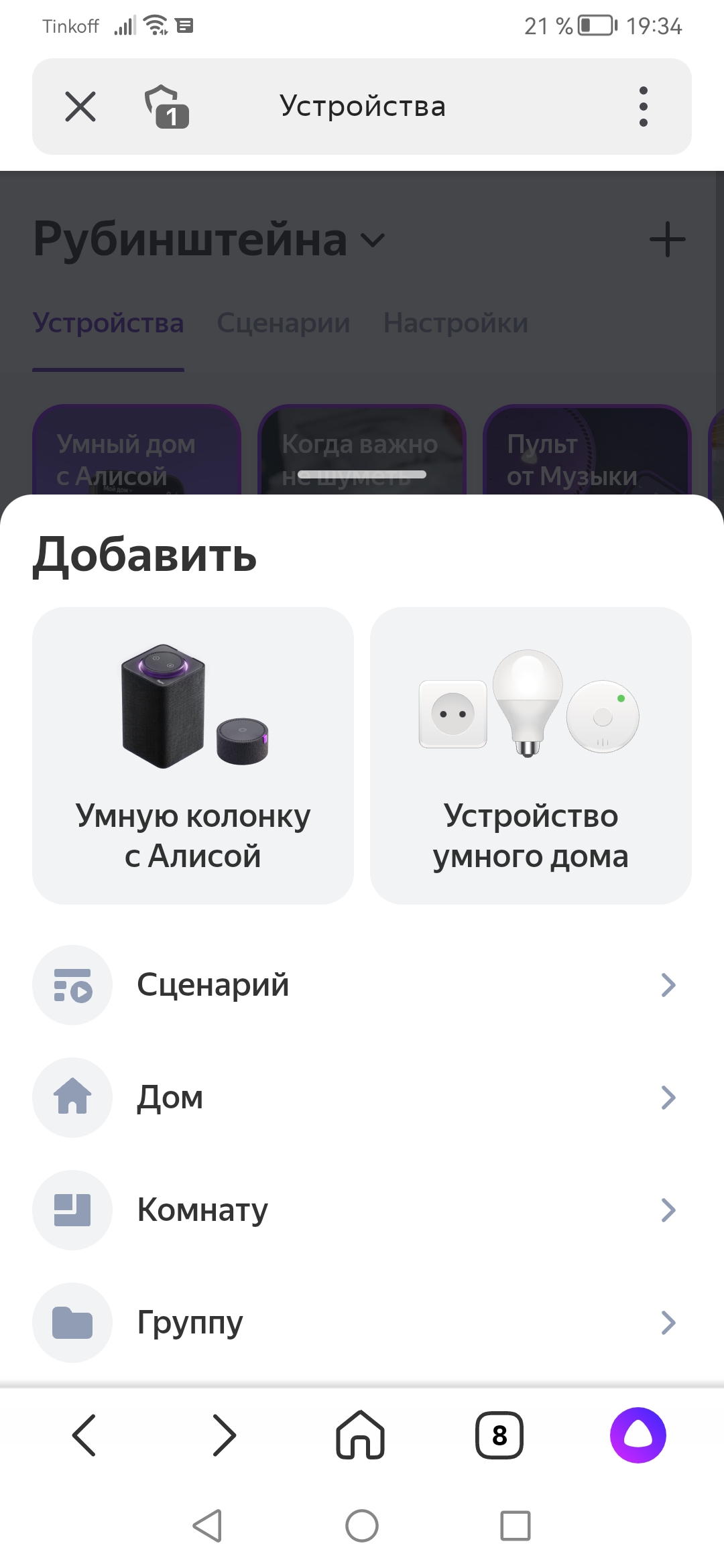Show the 8 open tabs

(499, 1435)
